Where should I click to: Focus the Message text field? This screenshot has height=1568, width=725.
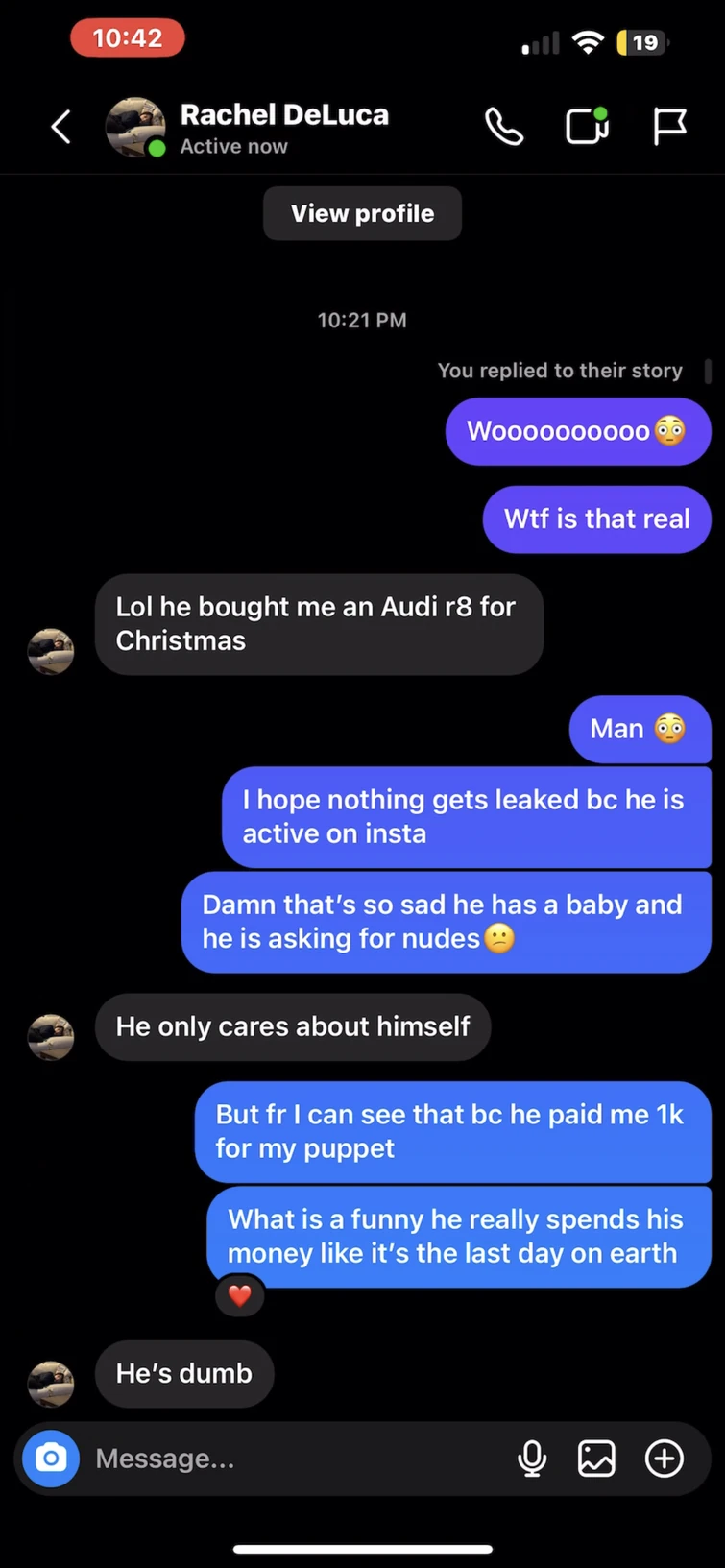pos(288,1459)
